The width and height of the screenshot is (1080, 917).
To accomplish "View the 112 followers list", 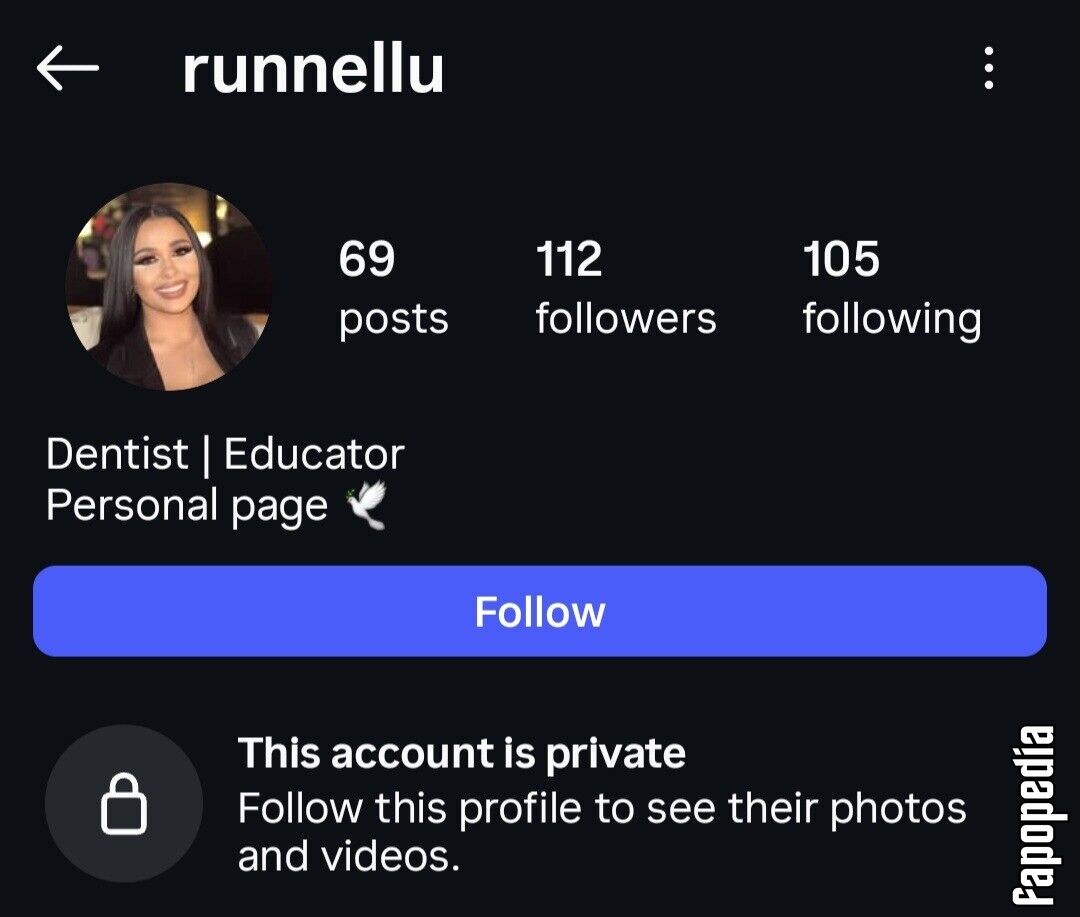I will coord(625,288).
